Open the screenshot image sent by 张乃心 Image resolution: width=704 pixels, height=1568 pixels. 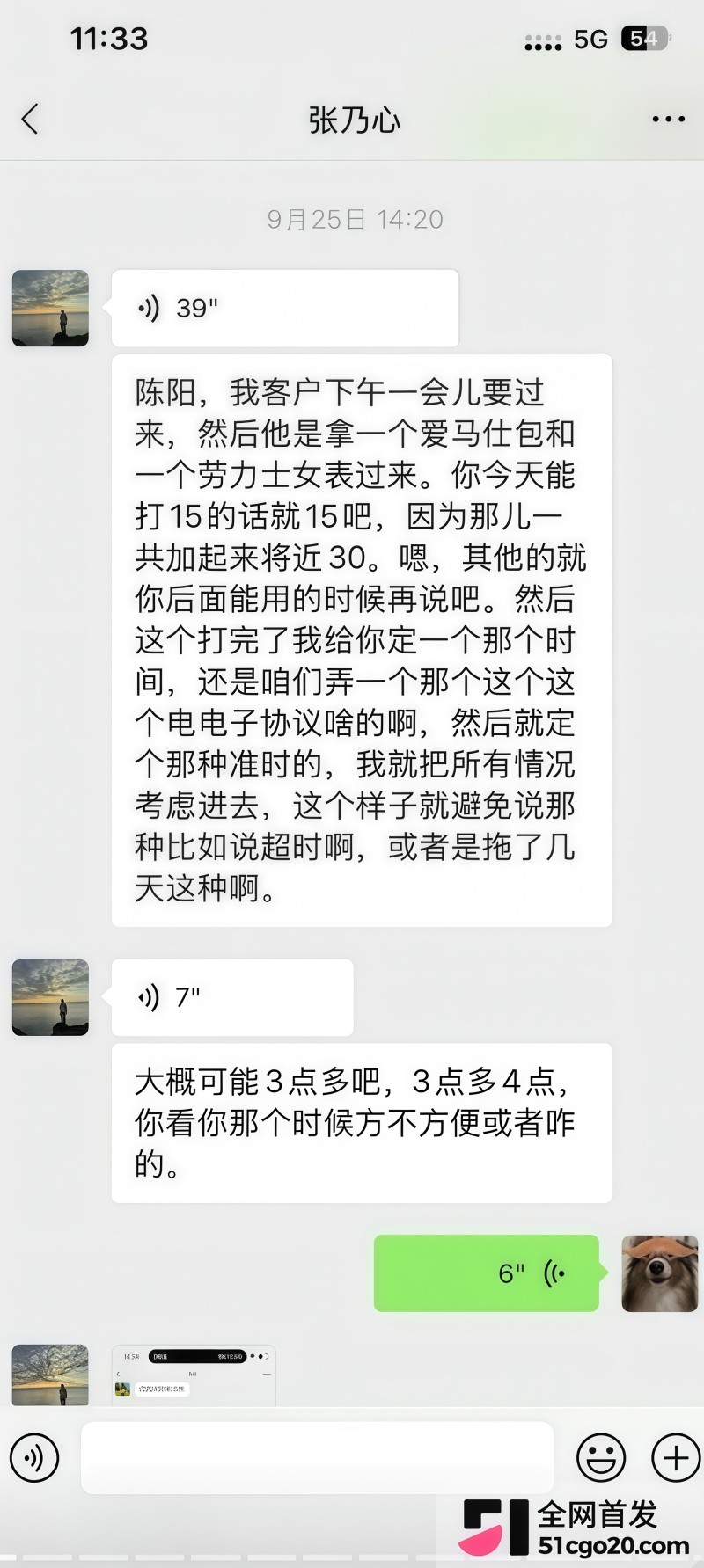(194, 1375)
